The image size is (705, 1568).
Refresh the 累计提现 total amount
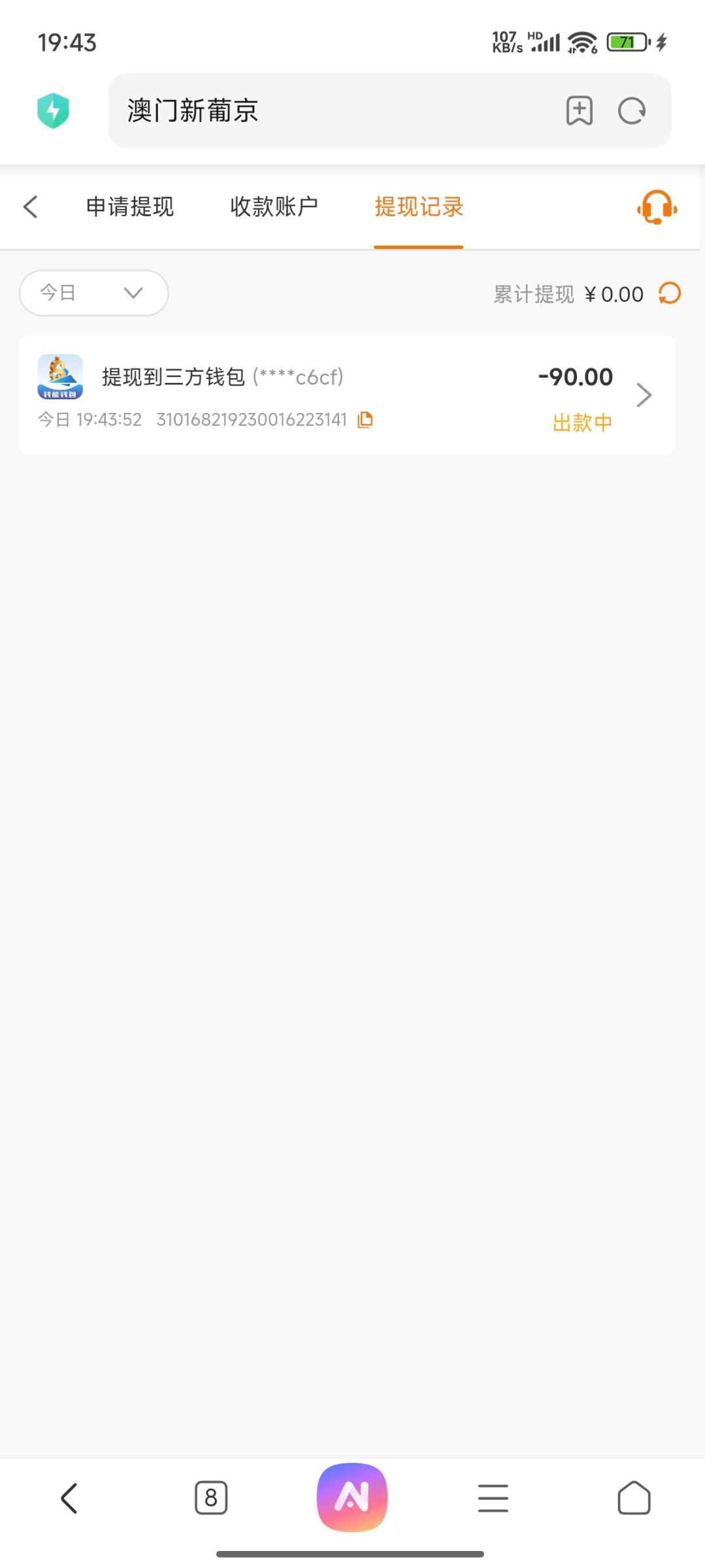(670, 293)
